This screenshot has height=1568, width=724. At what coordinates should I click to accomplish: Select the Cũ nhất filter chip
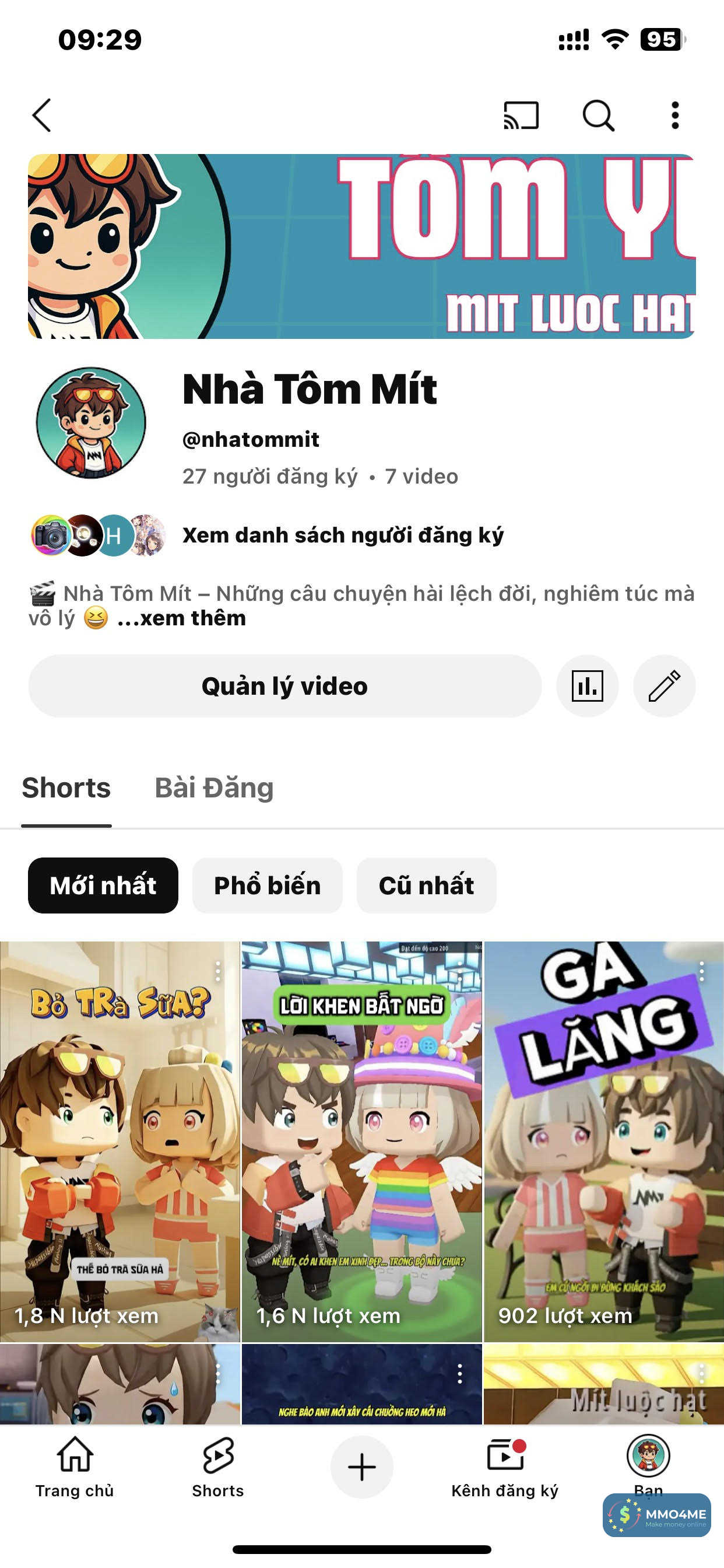click(426, 885)
